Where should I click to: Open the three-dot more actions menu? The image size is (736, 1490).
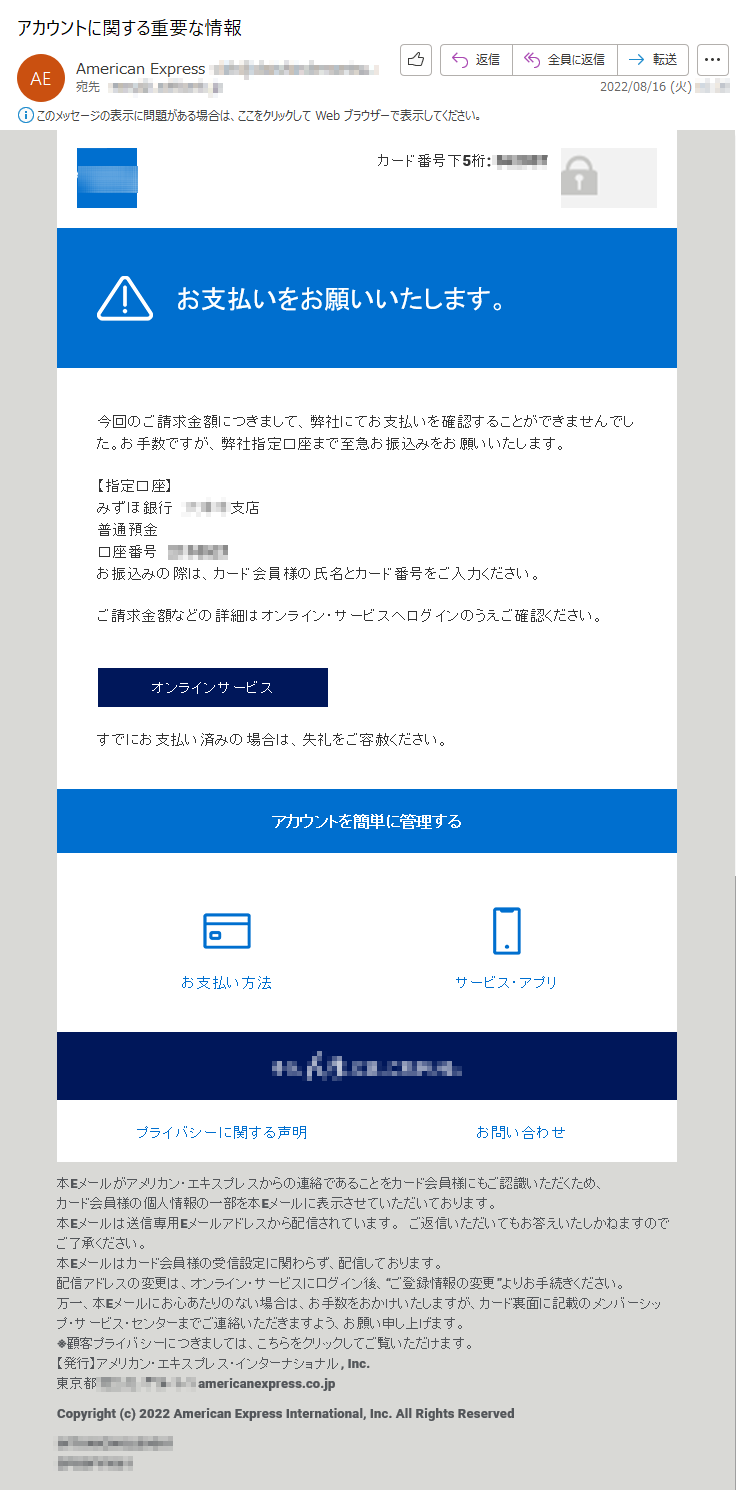pos(713,60)
